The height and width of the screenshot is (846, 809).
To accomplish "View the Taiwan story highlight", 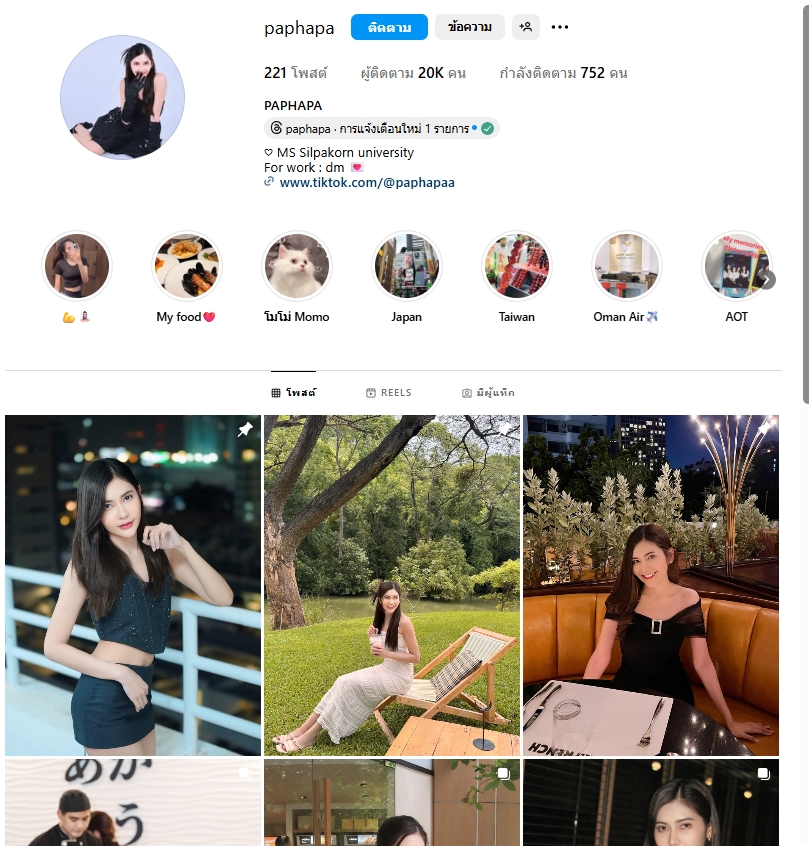I will 516,267.
